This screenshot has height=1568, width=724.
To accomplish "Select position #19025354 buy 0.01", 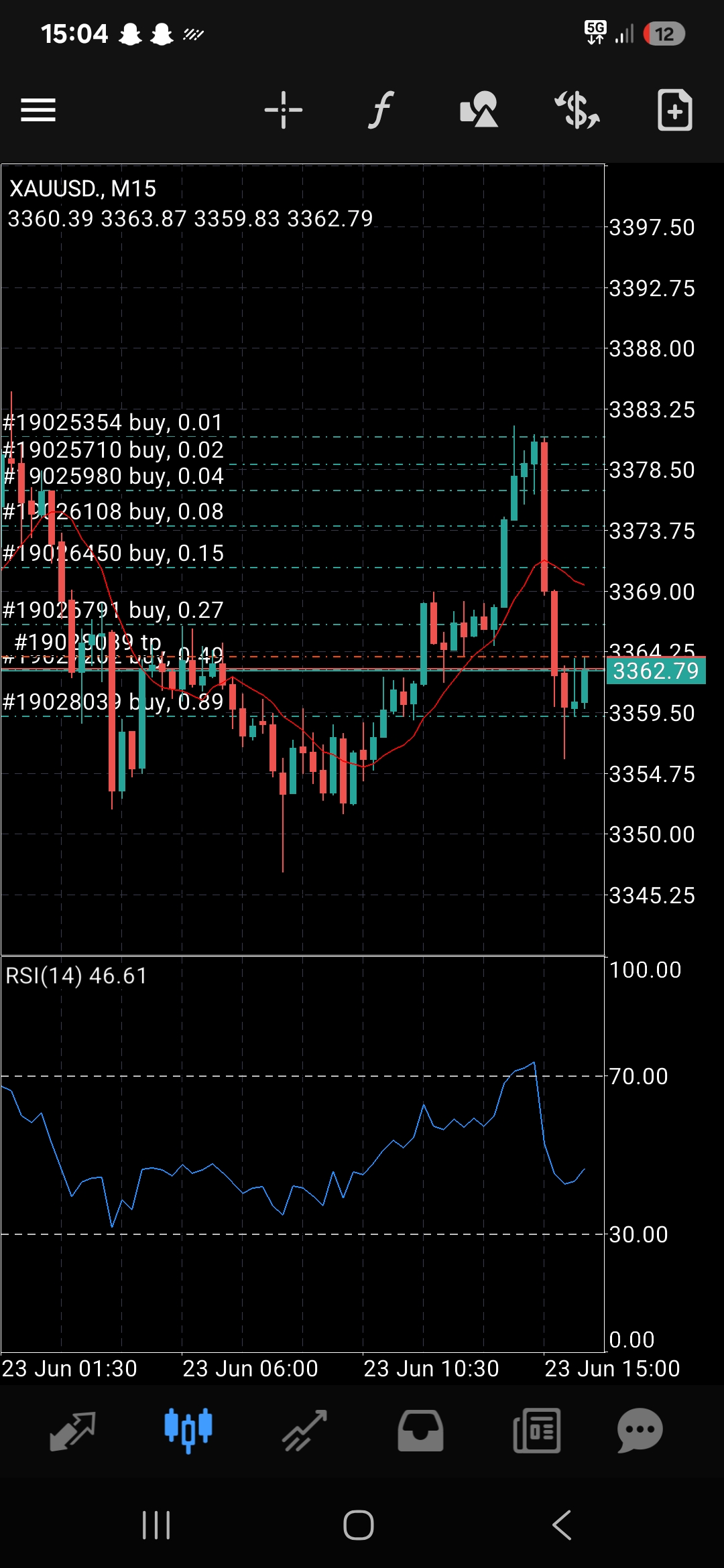I will [x=114, y=423].
